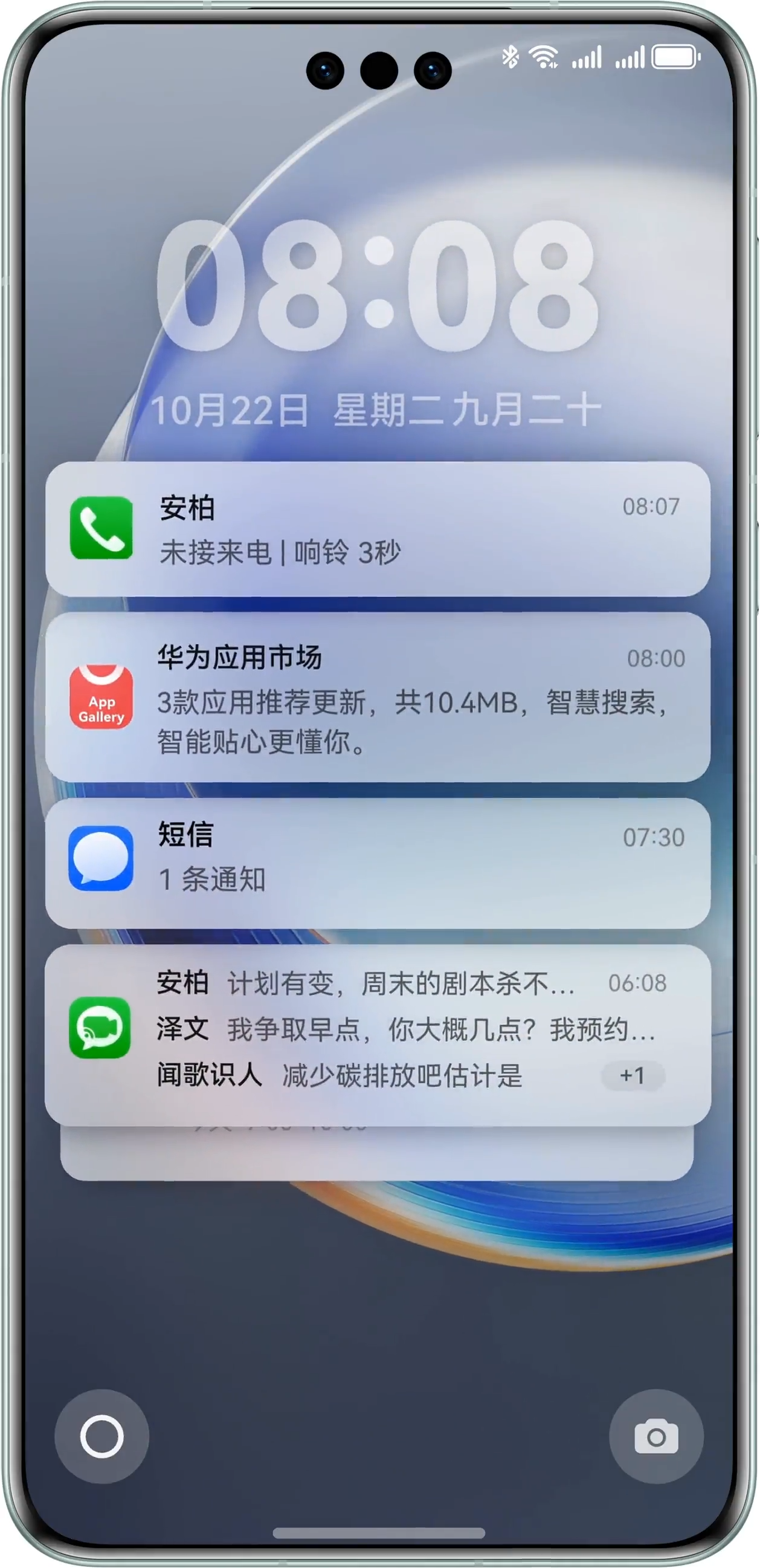
Task: Tap the circle shortcut button at the bottom left
Action: pyautogui.click(x=101, y=1436)
